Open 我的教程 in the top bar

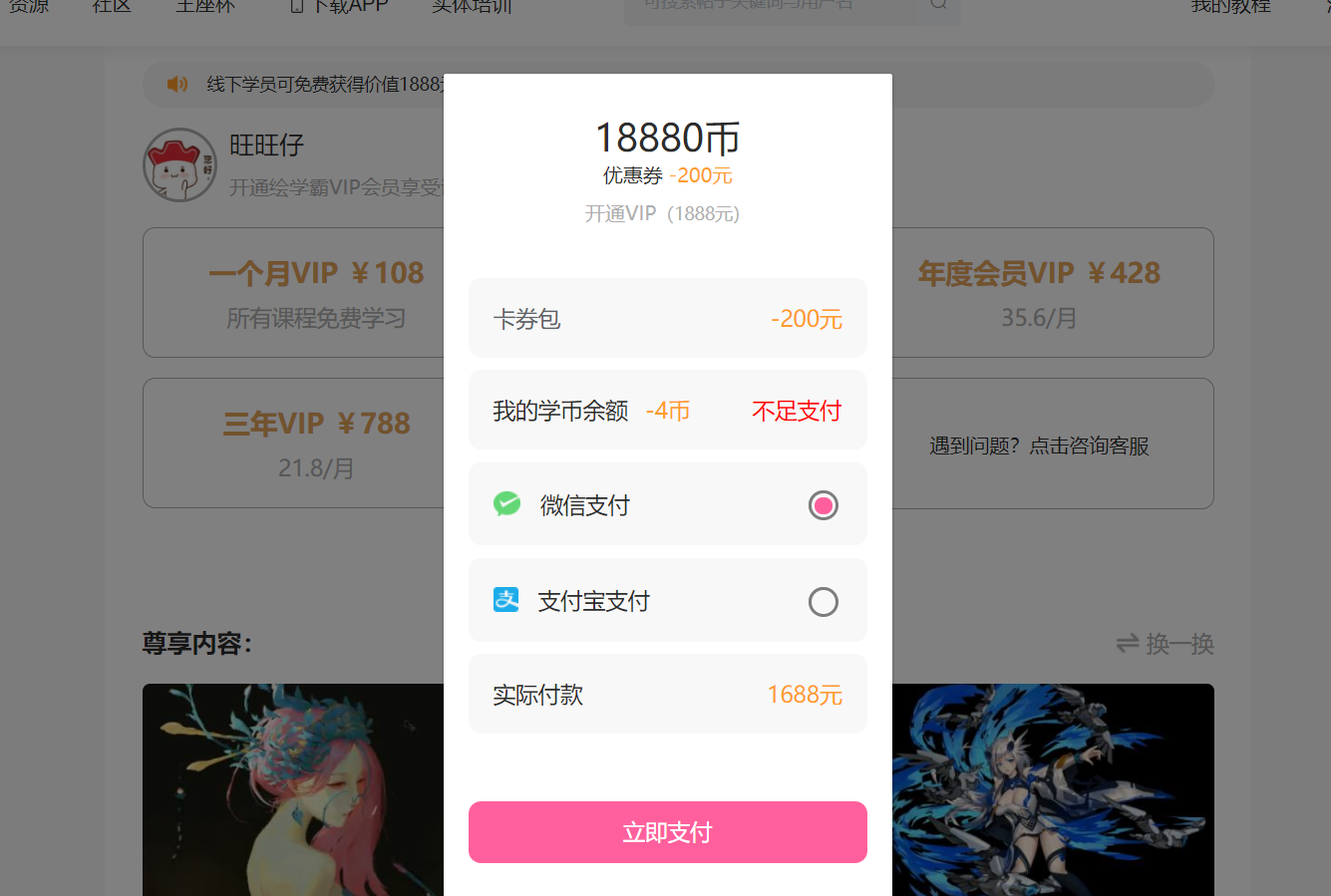1230,8
